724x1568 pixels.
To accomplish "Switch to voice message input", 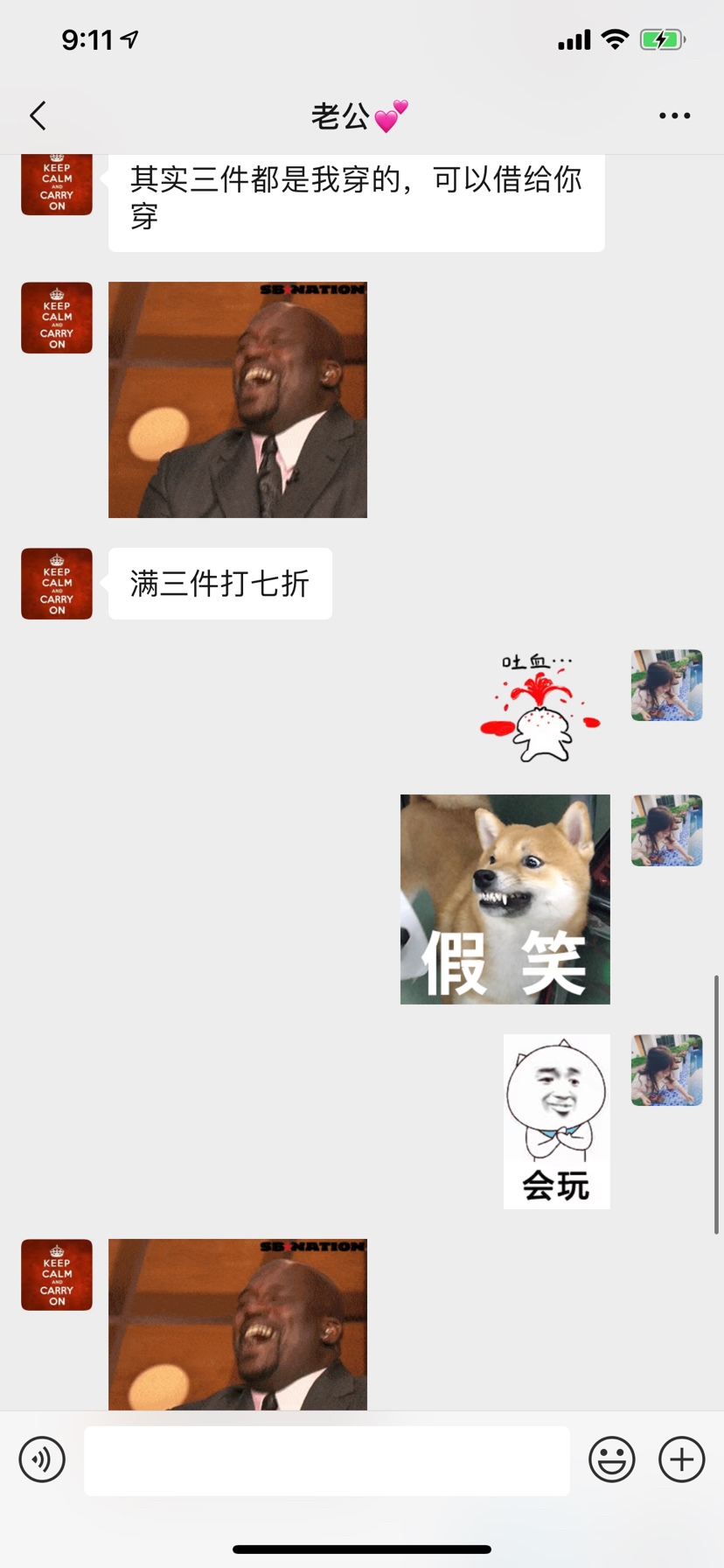I will coord(42,1459).
